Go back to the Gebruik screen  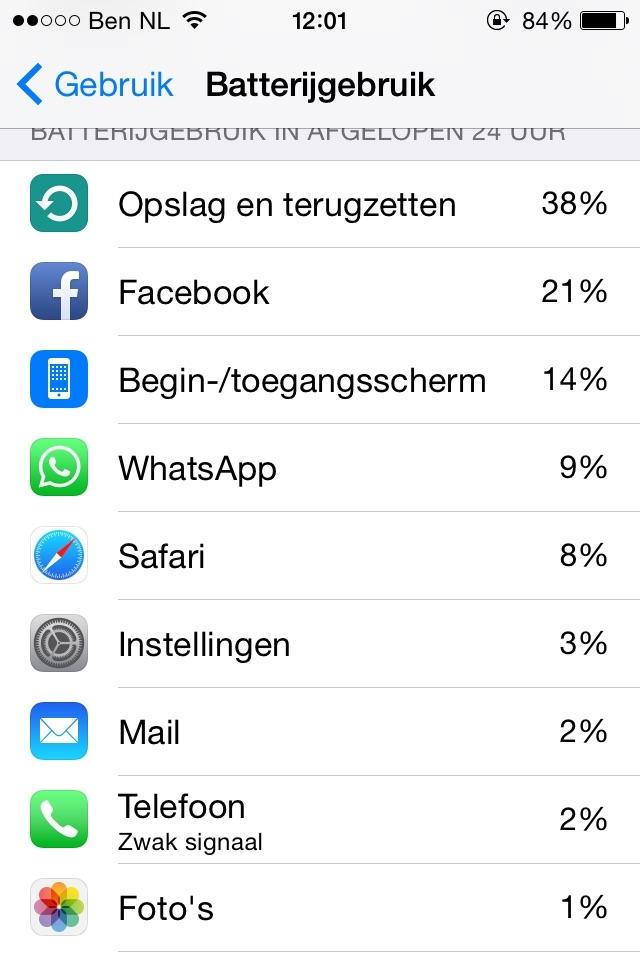[x=95, y=85]
